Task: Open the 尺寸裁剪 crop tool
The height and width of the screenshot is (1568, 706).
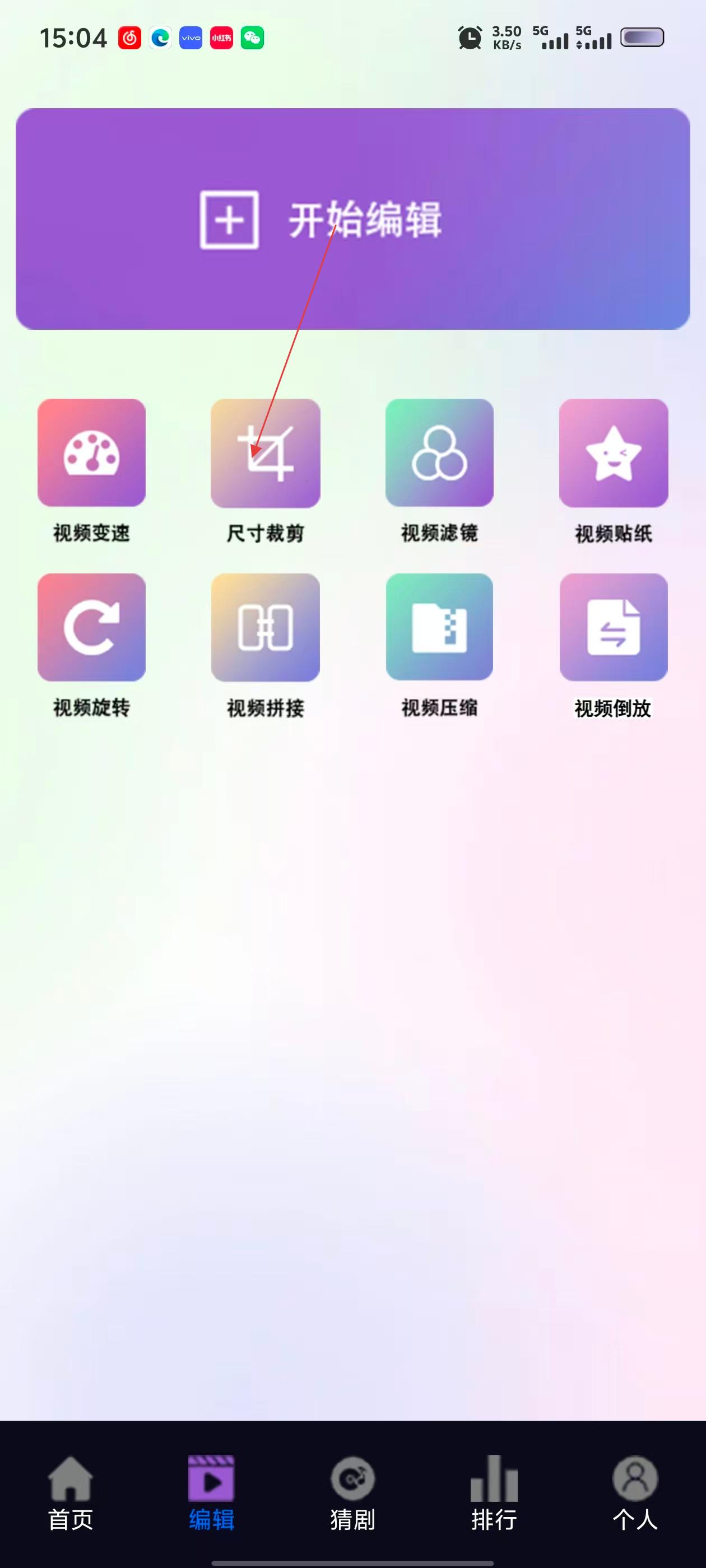Action: (x=266, y=453)
